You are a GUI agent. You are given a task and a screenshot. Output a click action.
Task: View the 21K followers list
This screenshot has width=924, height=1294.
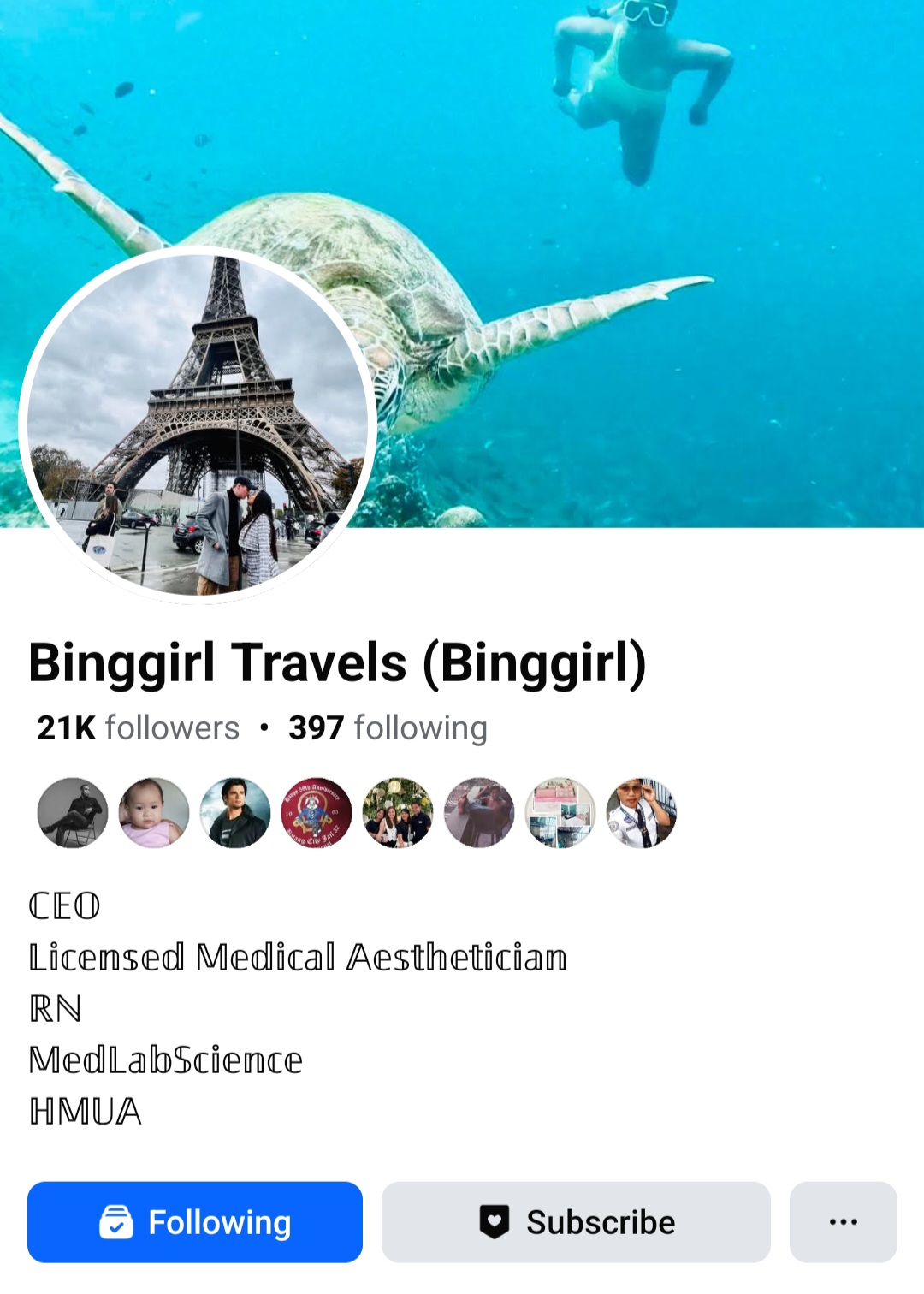pos(139,728)
